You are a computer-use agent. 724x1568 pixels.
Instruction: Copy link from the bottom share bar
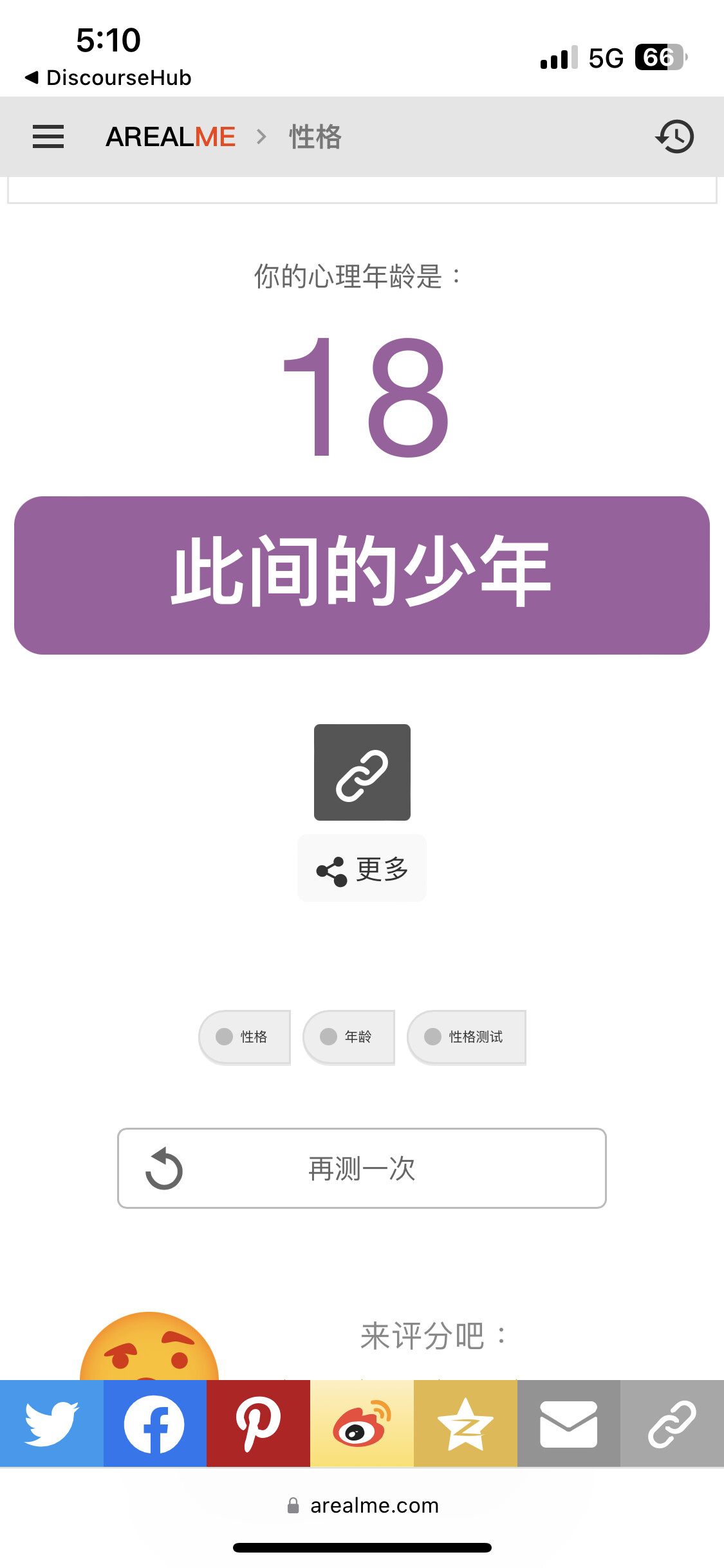point(672,1423)
